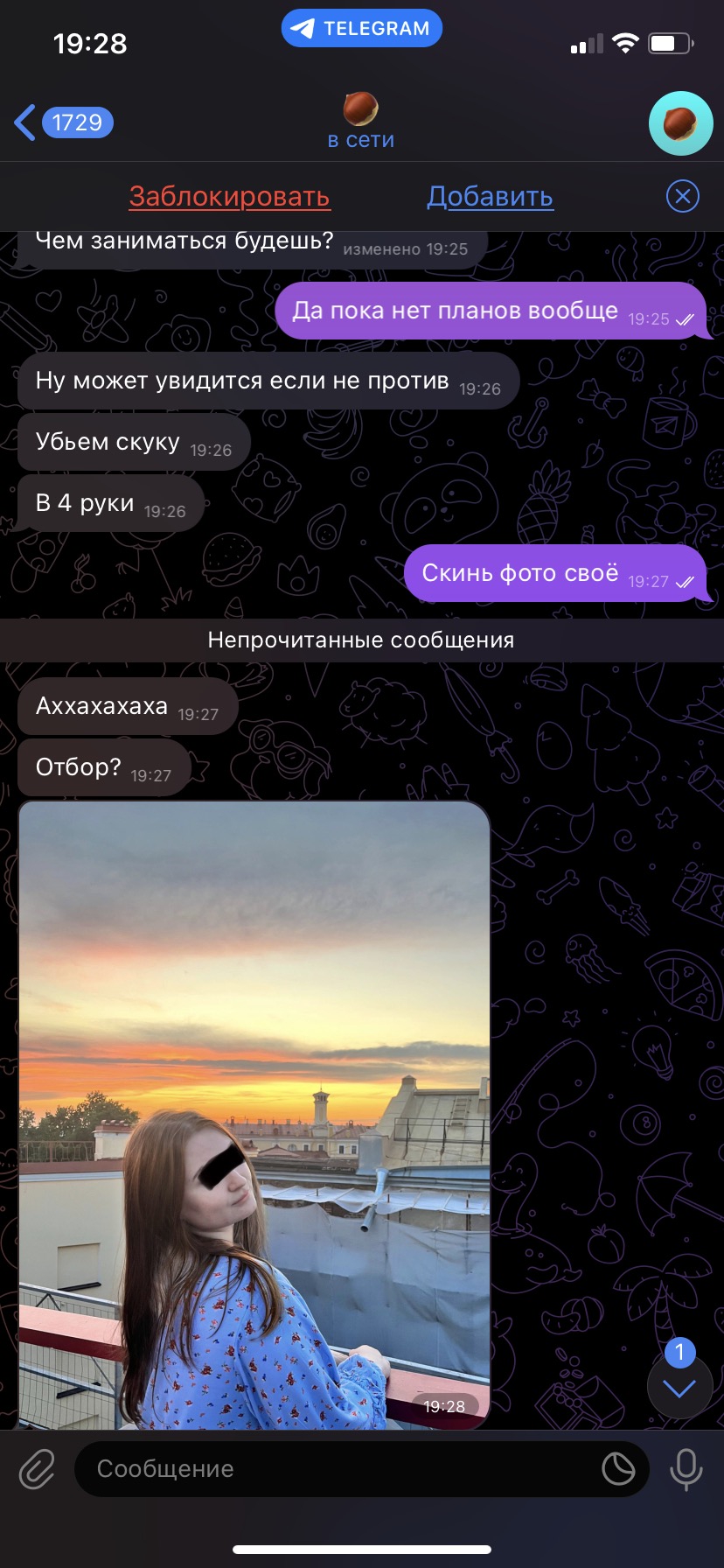
Task: Return to Telegram via the status pill
Action: click(361, 29)
